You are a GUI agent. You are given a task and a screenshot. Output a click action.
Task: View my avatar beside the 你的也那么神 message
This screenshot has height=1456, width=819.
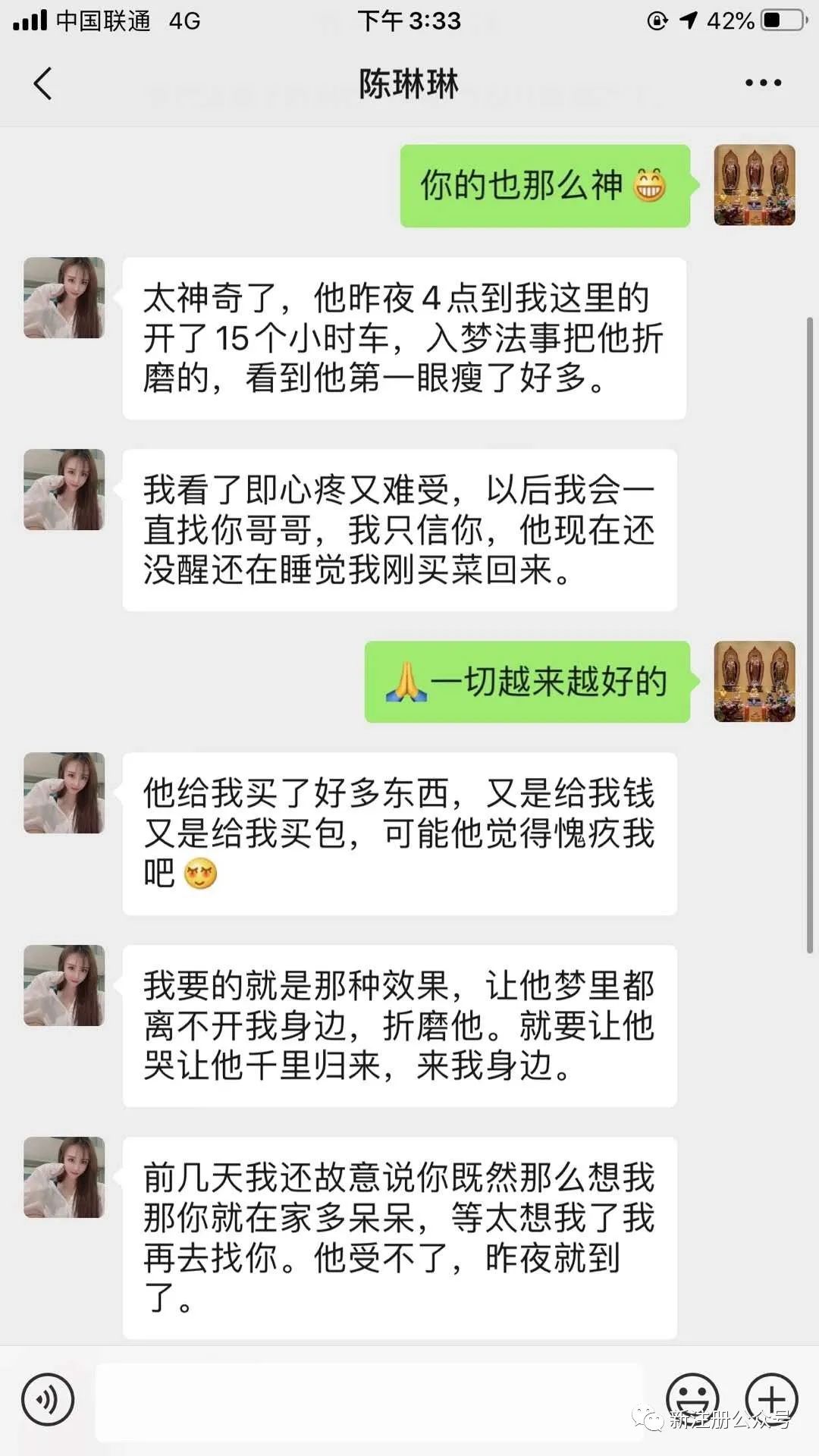tap(755, 185)
